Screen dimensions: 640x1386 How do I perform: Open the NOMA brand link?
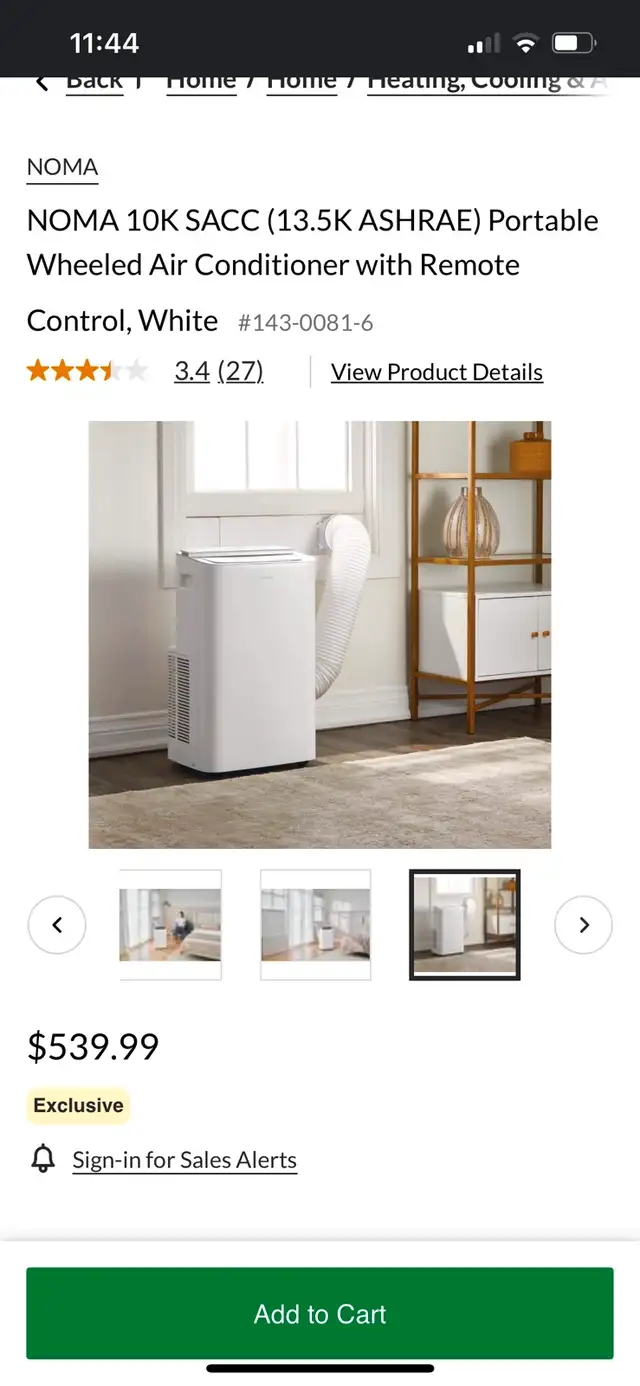click(62, 167)
